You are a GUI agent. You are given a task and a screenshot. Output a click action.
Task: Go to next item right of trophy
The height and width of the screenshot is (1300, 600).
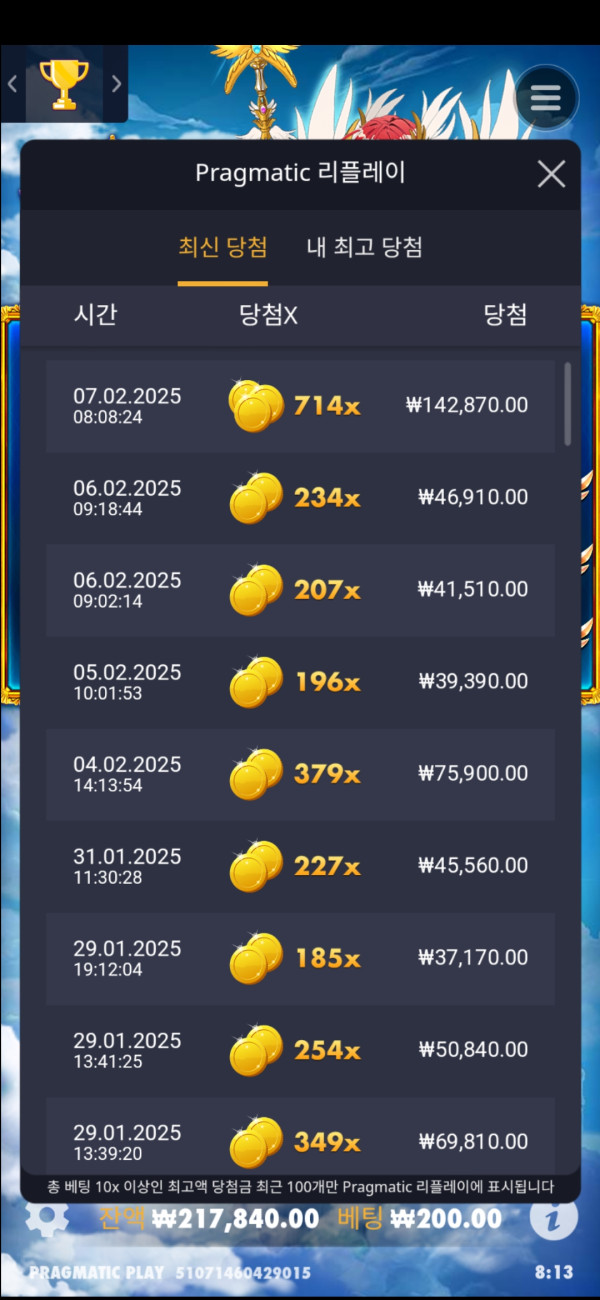(x=116, y=84)
